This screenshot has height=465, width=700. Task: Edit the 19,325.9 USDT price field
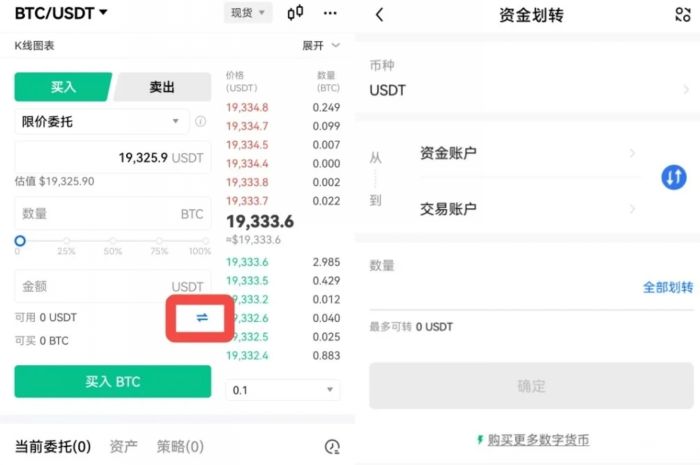(112, 158)
